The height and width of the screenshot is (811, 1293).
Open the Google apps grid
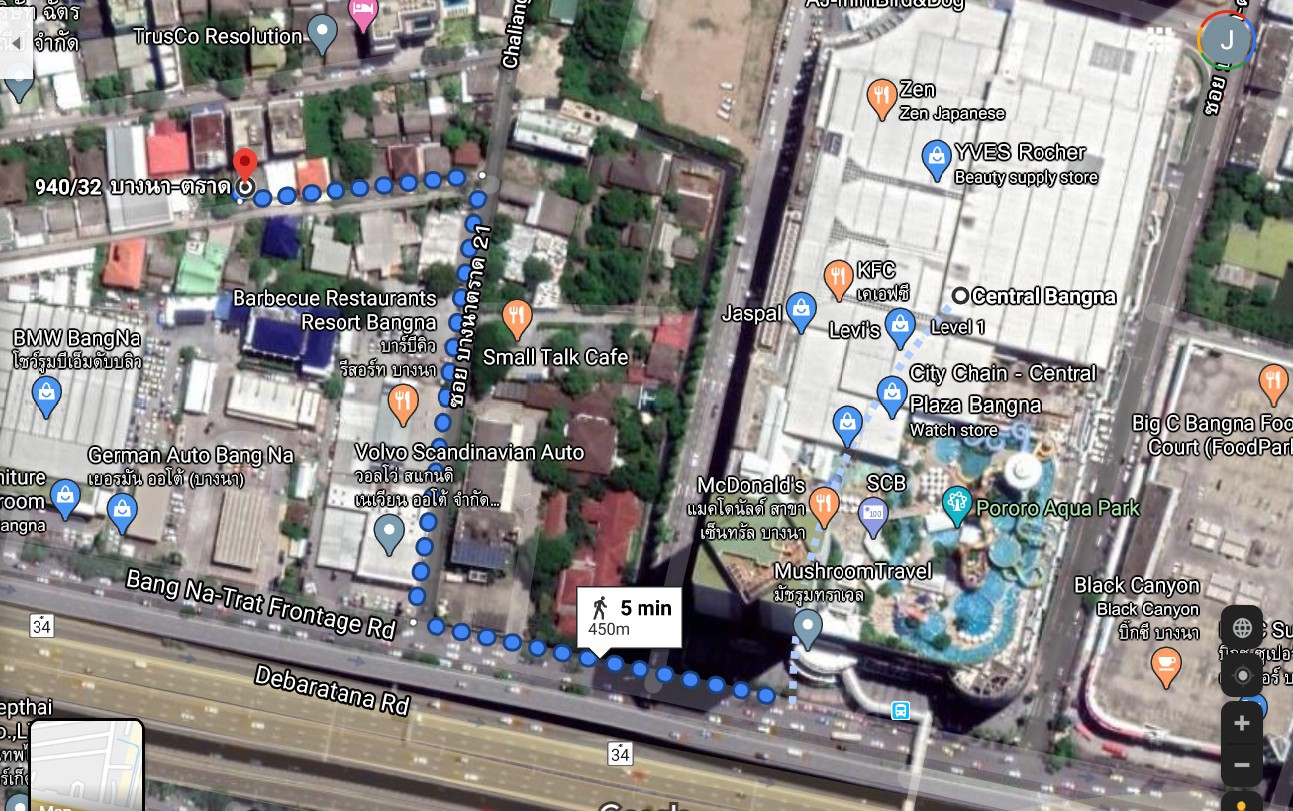(x=1160, y=40)
